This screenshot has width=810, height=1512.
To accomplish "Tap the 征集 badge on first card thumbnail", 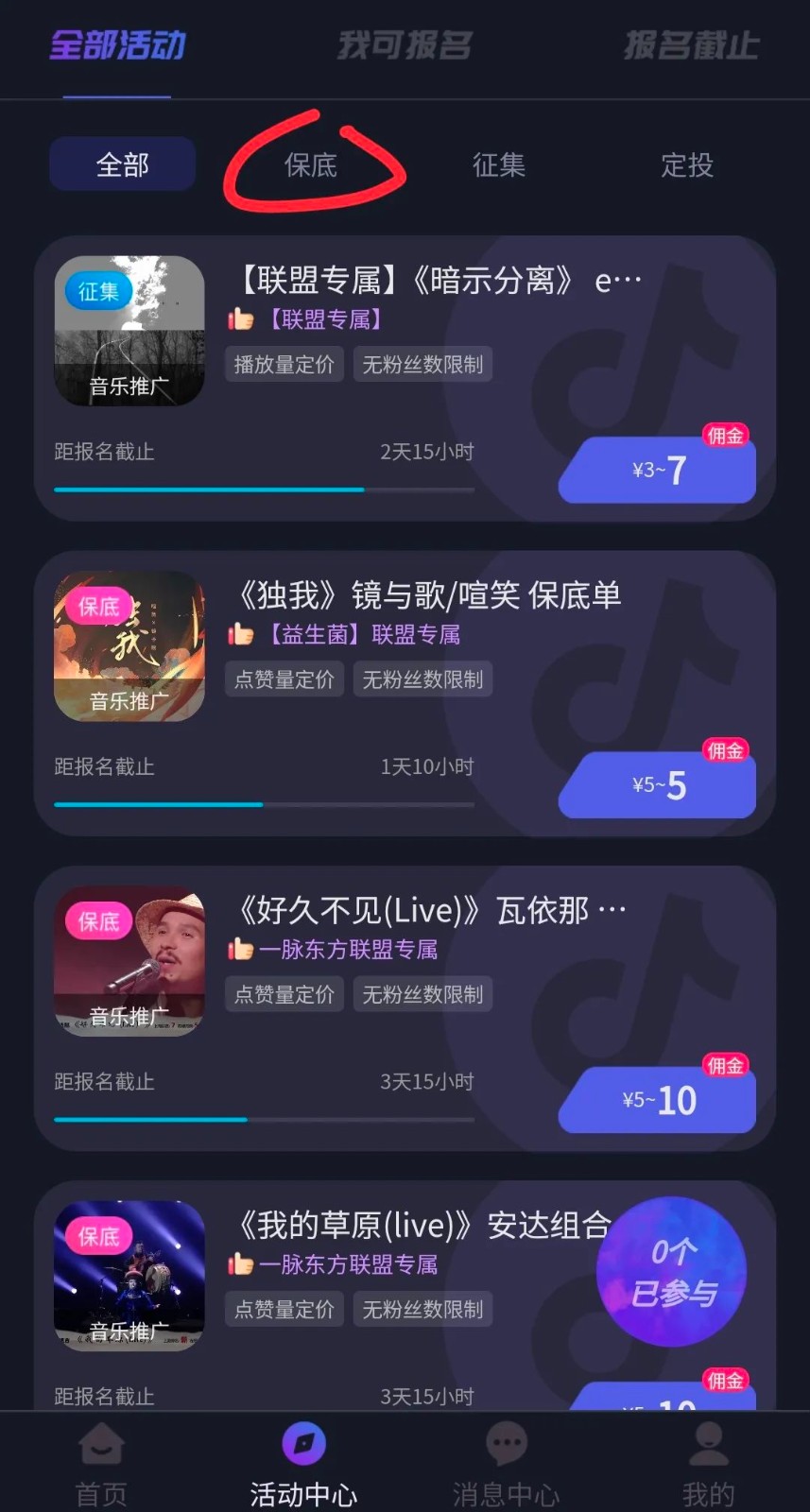I will point(96,292).
